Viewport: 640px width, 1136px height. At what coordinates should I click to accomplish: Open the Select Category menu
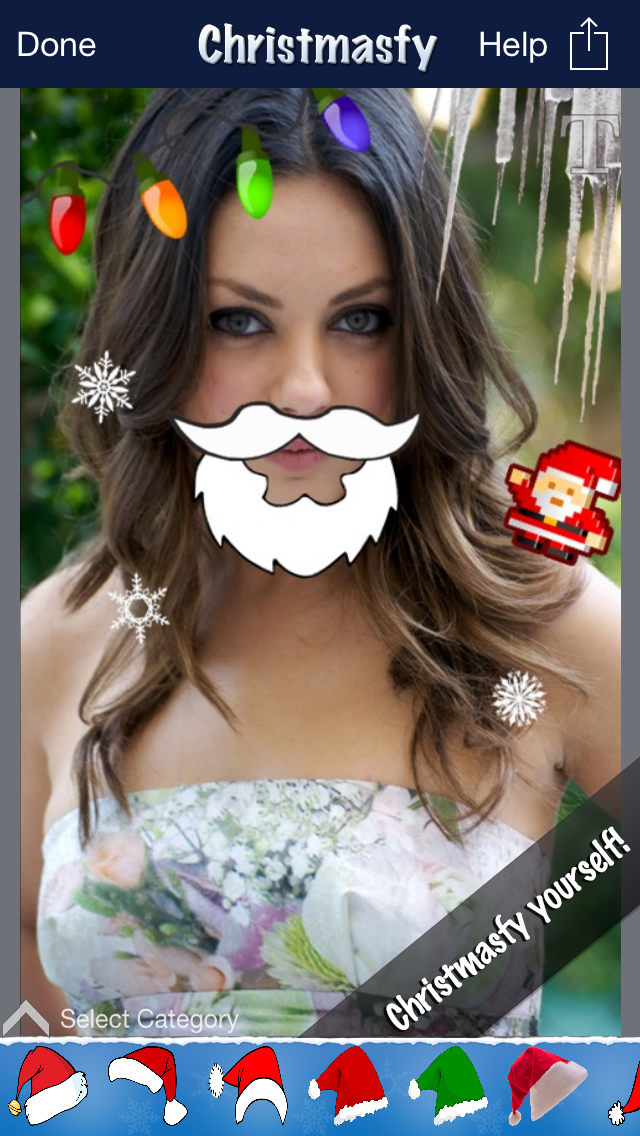pyautogui.click(x=149, y=1019)
